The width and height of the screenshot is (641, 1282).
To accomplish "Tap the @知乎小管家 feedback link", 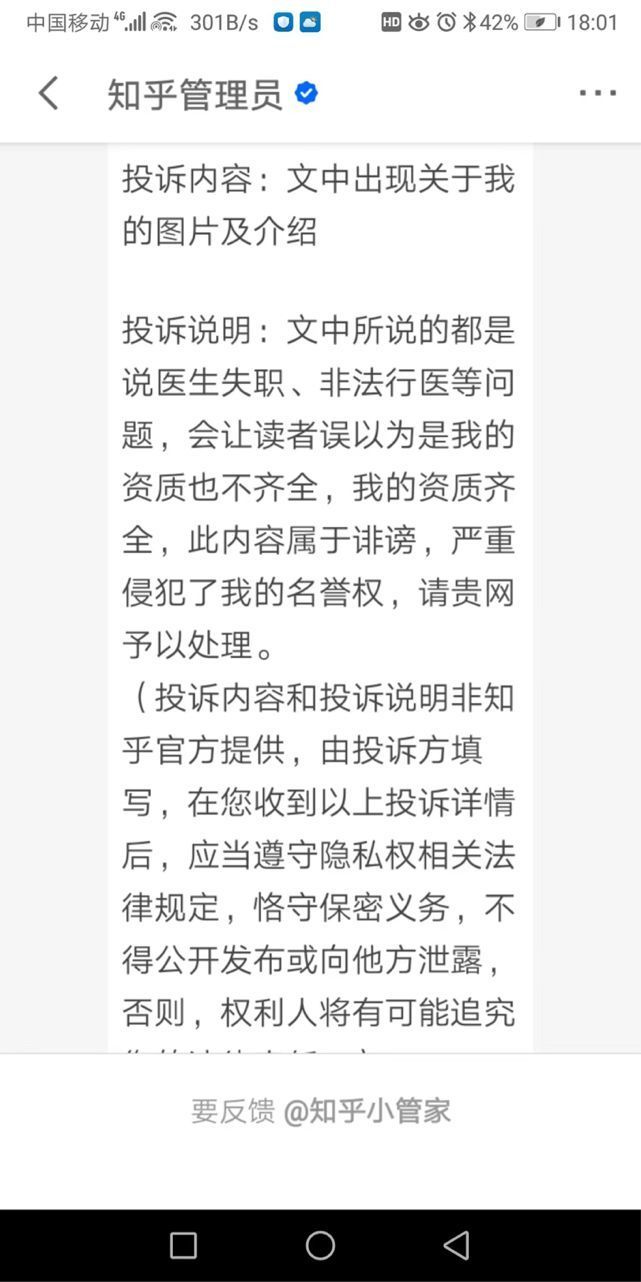I will tap(366, 1111).
